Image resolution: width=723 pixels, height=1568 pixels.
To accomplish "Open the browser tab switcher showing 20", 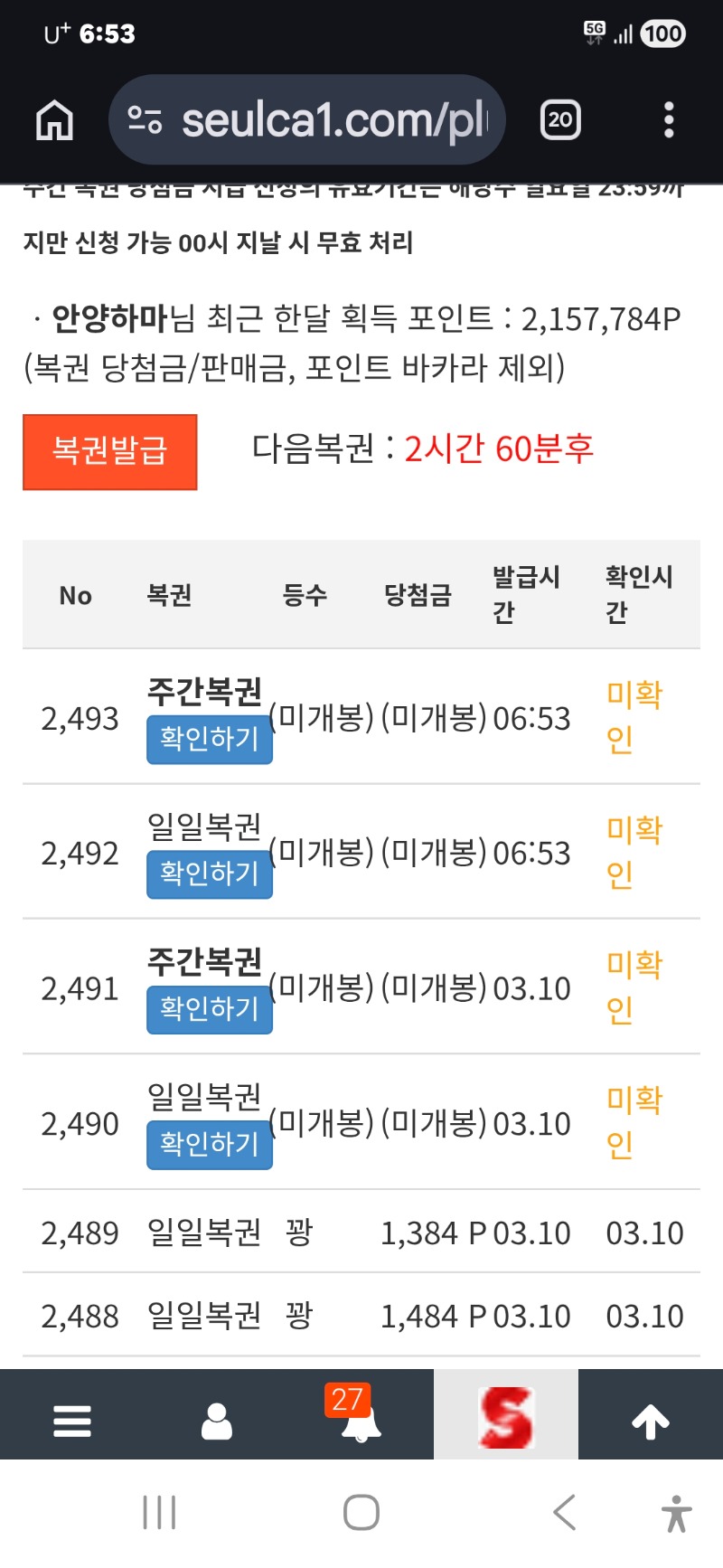I will coord(560,120).
